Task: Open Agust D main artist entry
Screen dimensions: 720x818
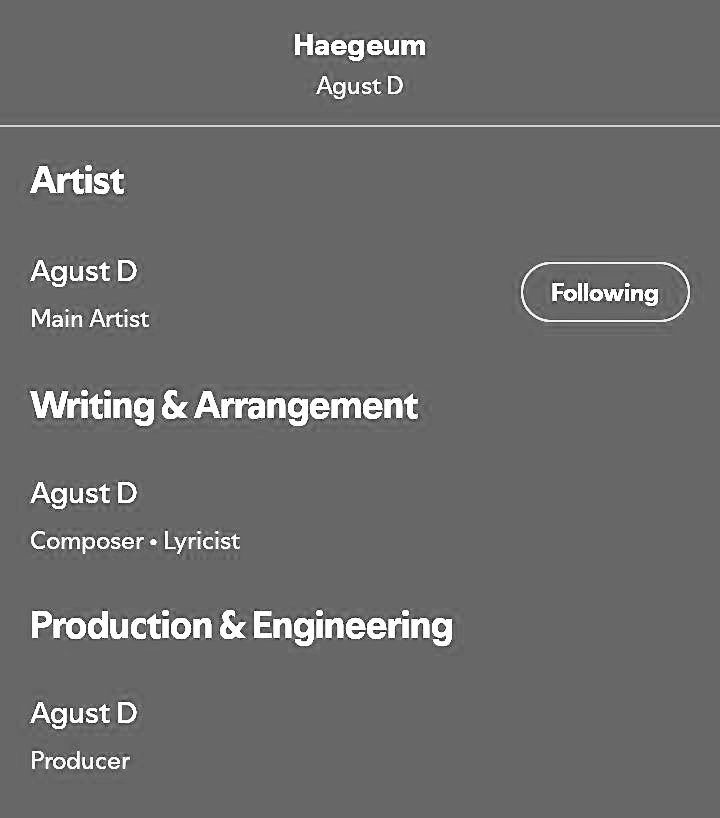Action: pos(85,271)
